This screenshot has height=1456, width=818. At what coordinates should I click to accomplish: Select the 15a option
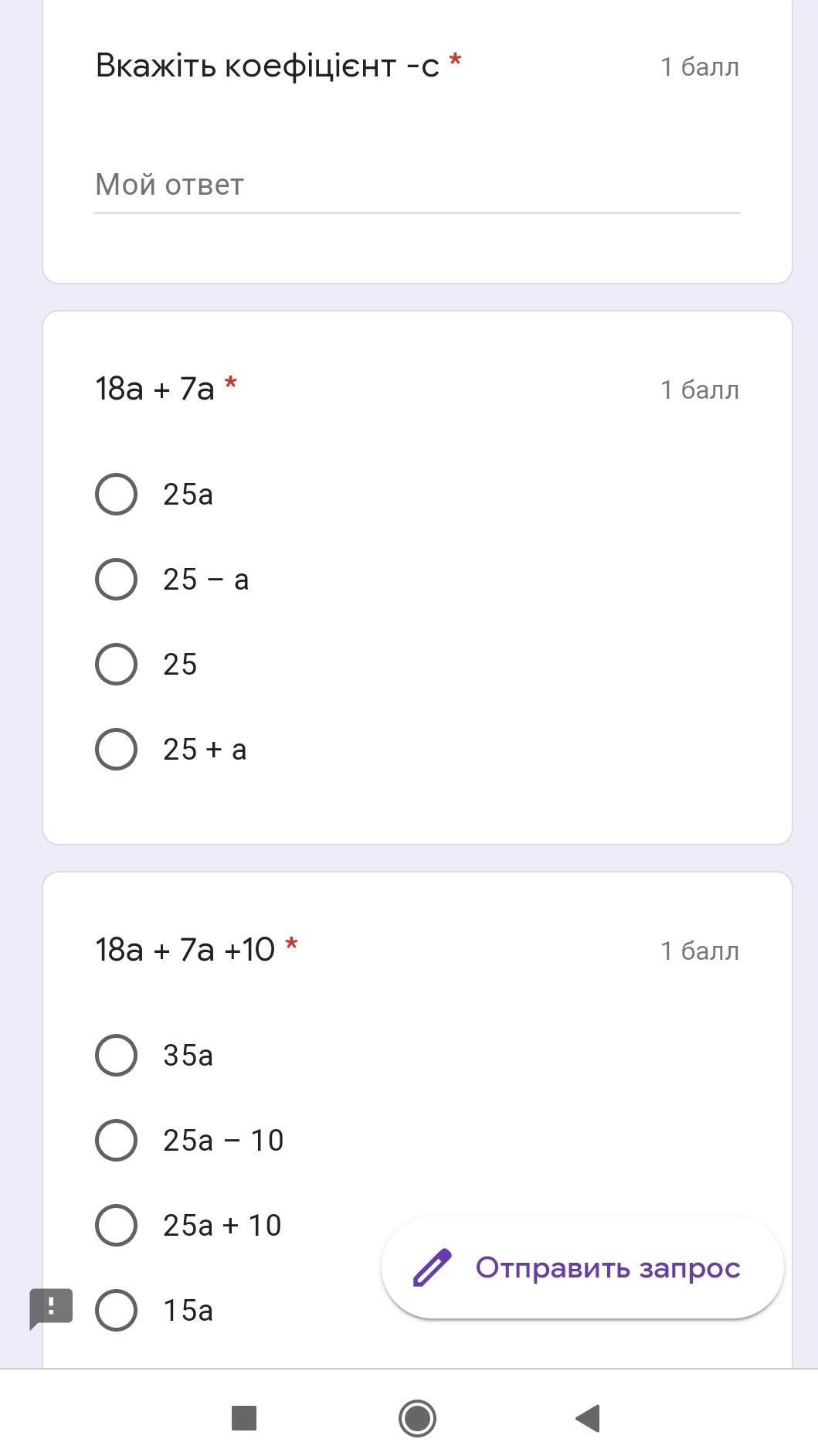[117, 1311]
